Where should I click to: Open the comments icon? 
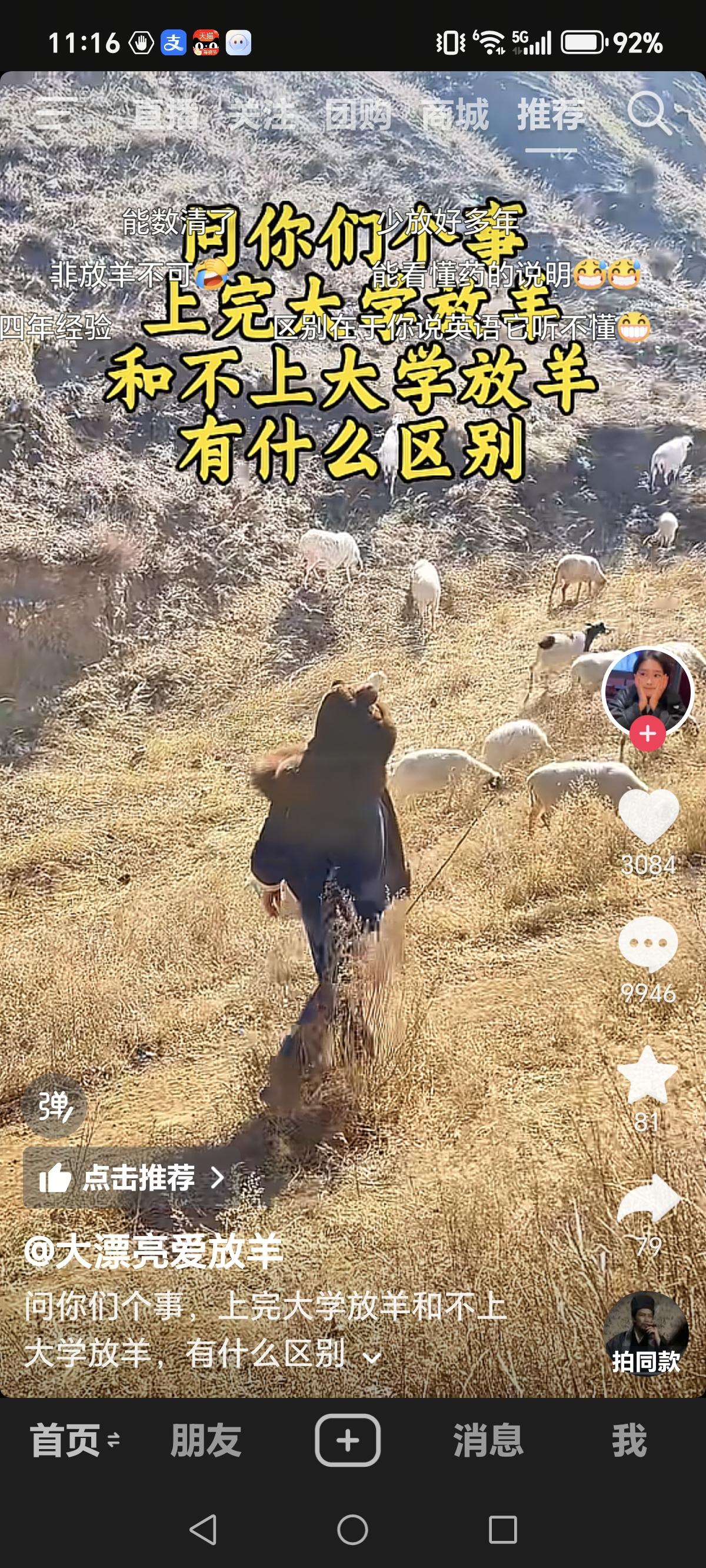648,942
